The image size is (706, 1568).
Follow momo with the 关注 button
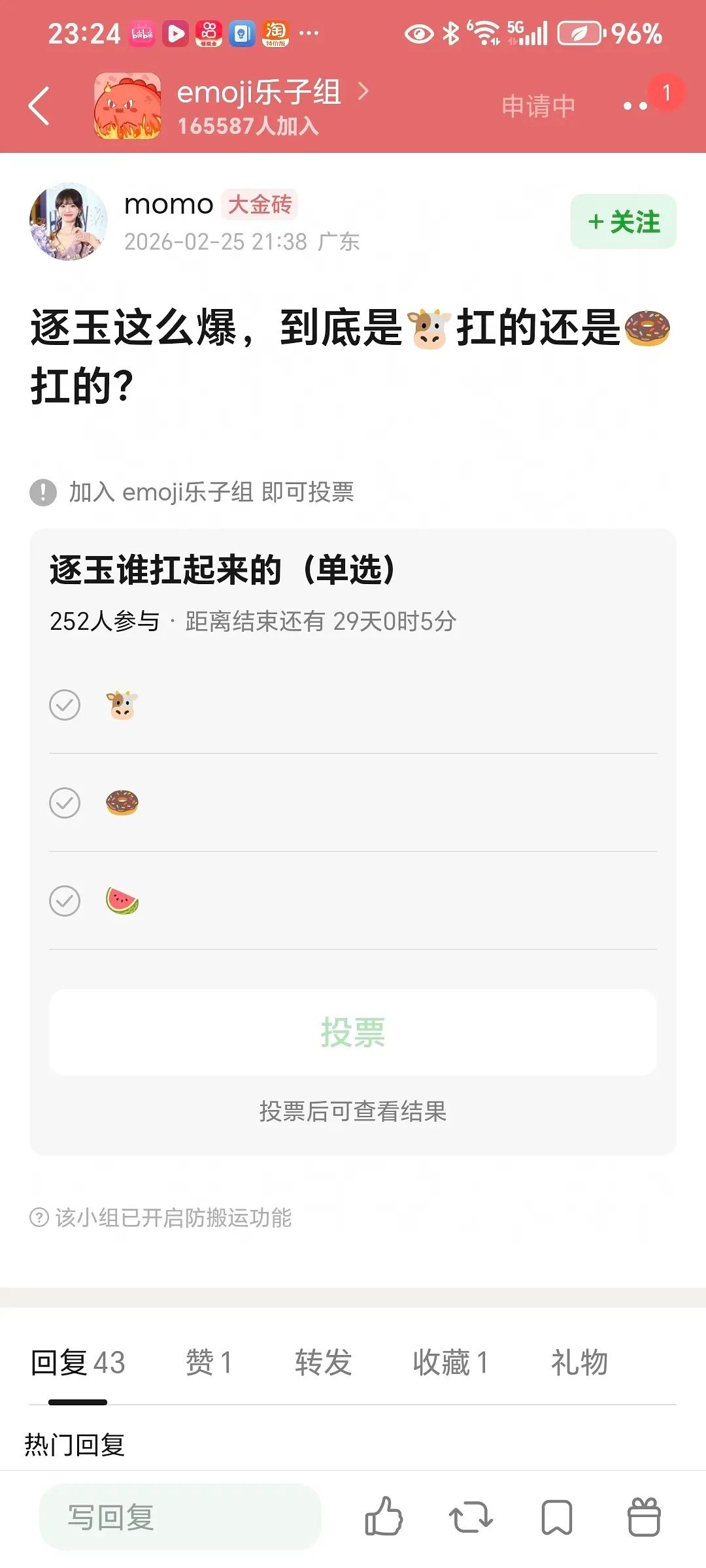pyautogui.click(x=623, y=222)
